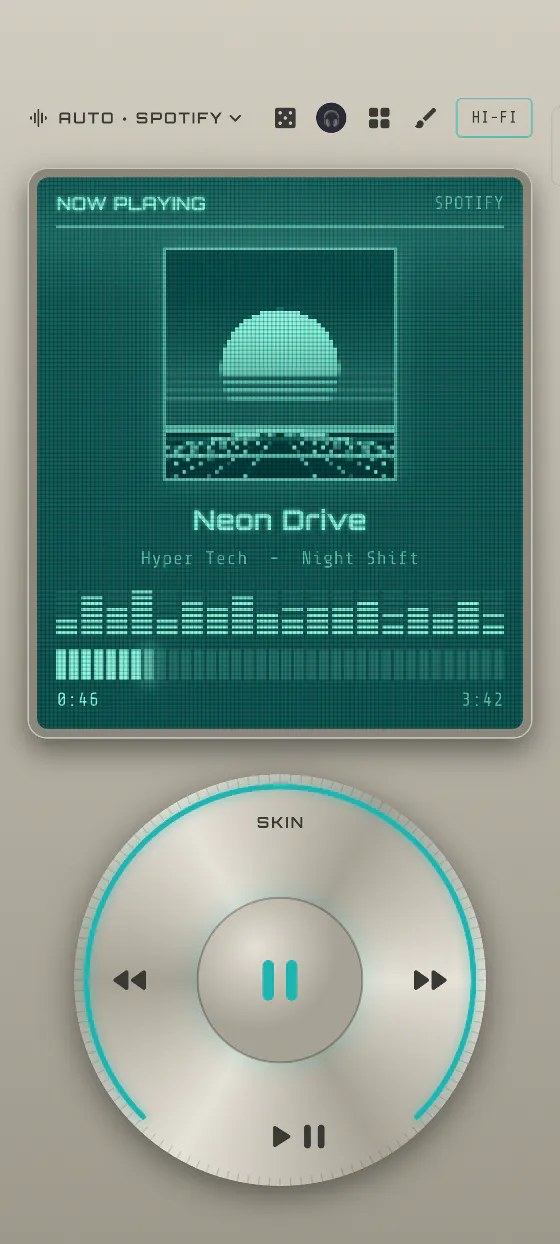Skip to the next track
Image resolution: width=560 pixels, height=1244 pixels.
tap(430, 980)
